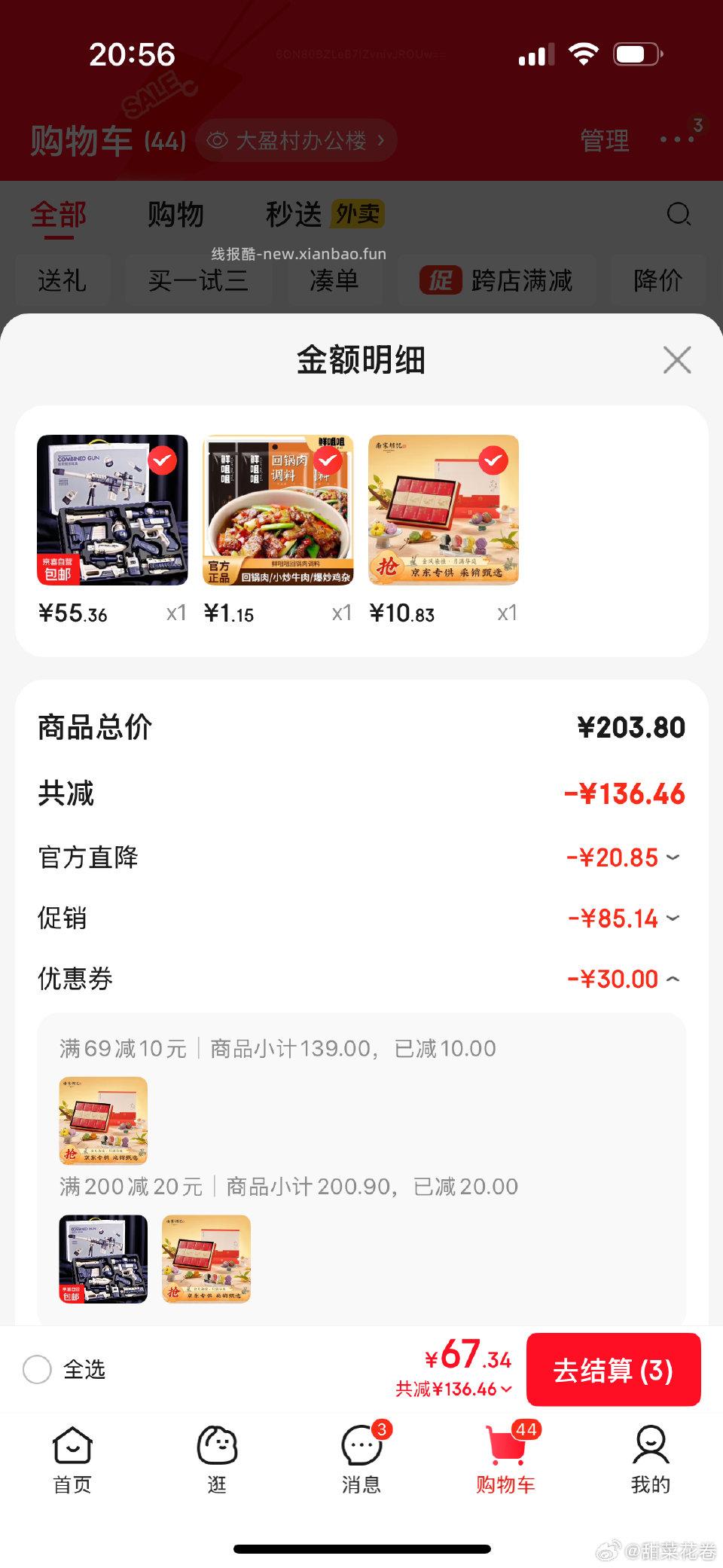Click the 促 promo icon in 跨店满减 filter
The height and width of the screenshot is (1568, 723).
tap(440, 281)
